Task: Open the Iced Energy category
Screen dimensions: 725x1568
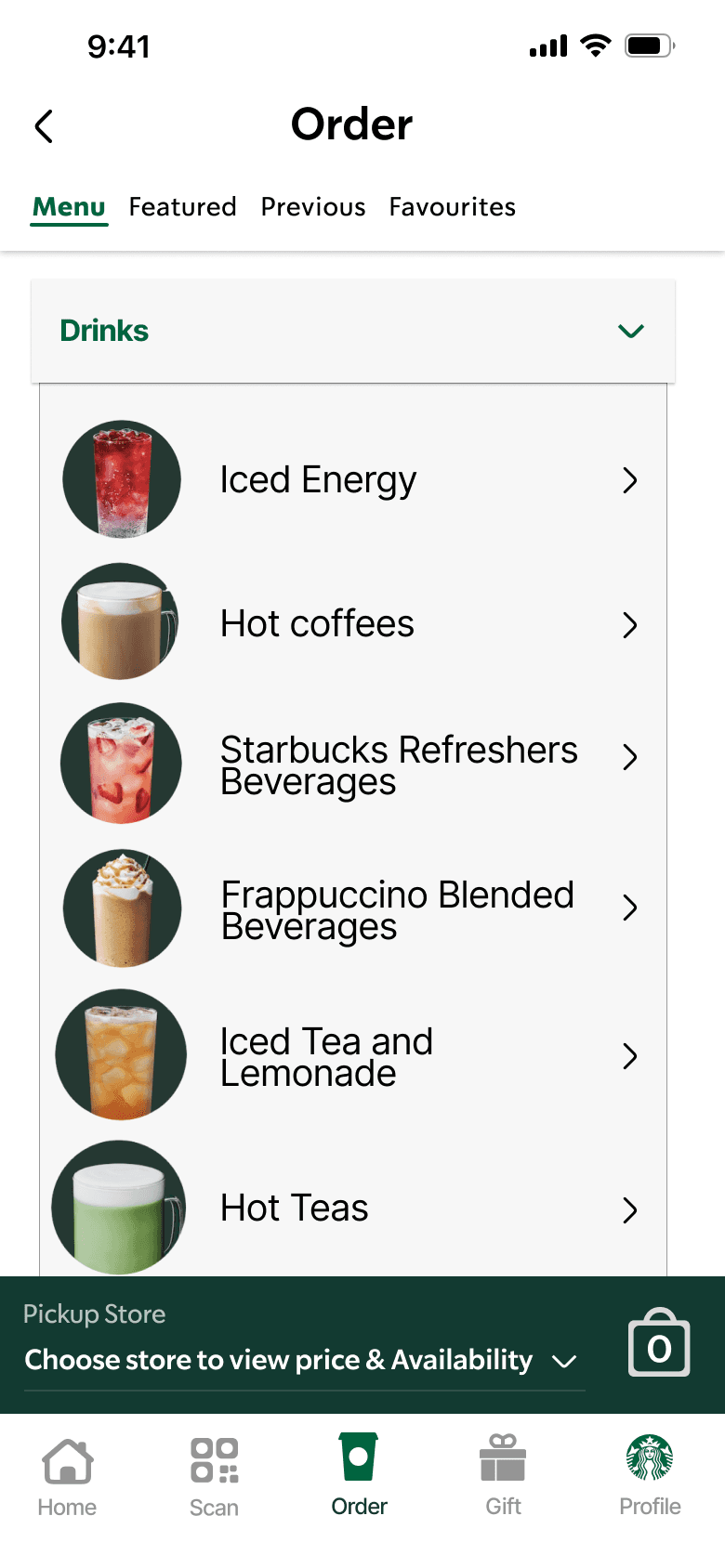Action: [353, 480]
